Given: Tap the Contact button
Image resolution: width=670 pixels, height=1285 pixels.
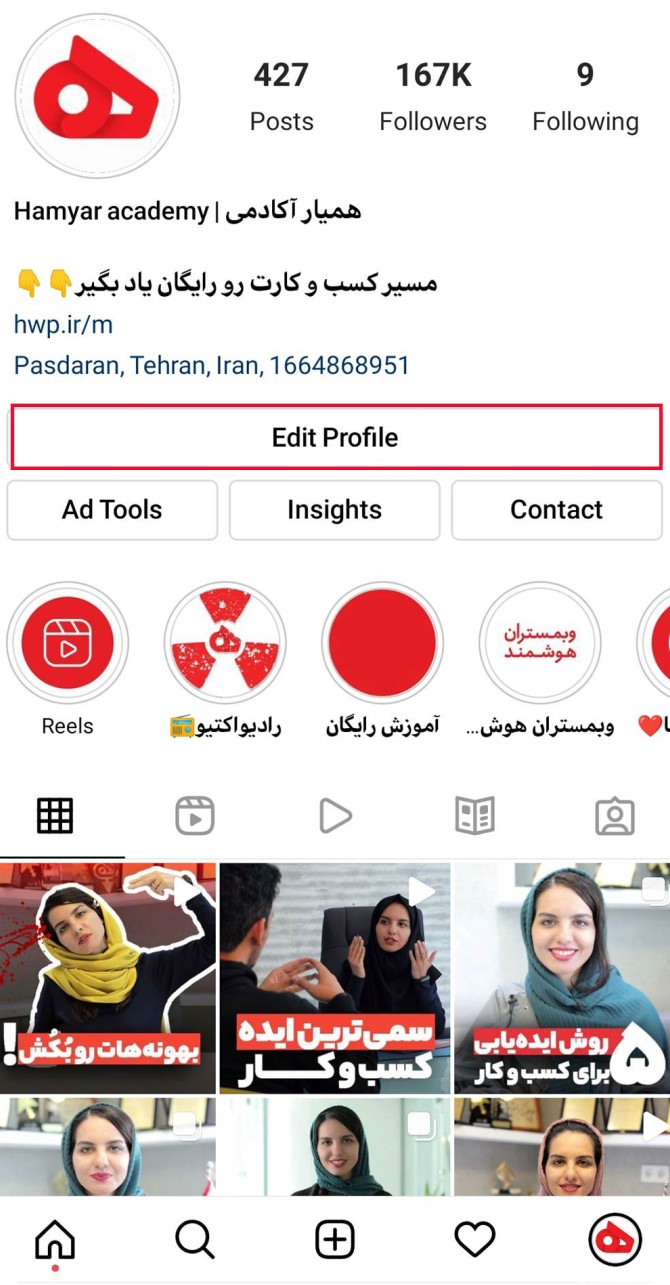Looking at the screenshot, I should coord(556,510).
